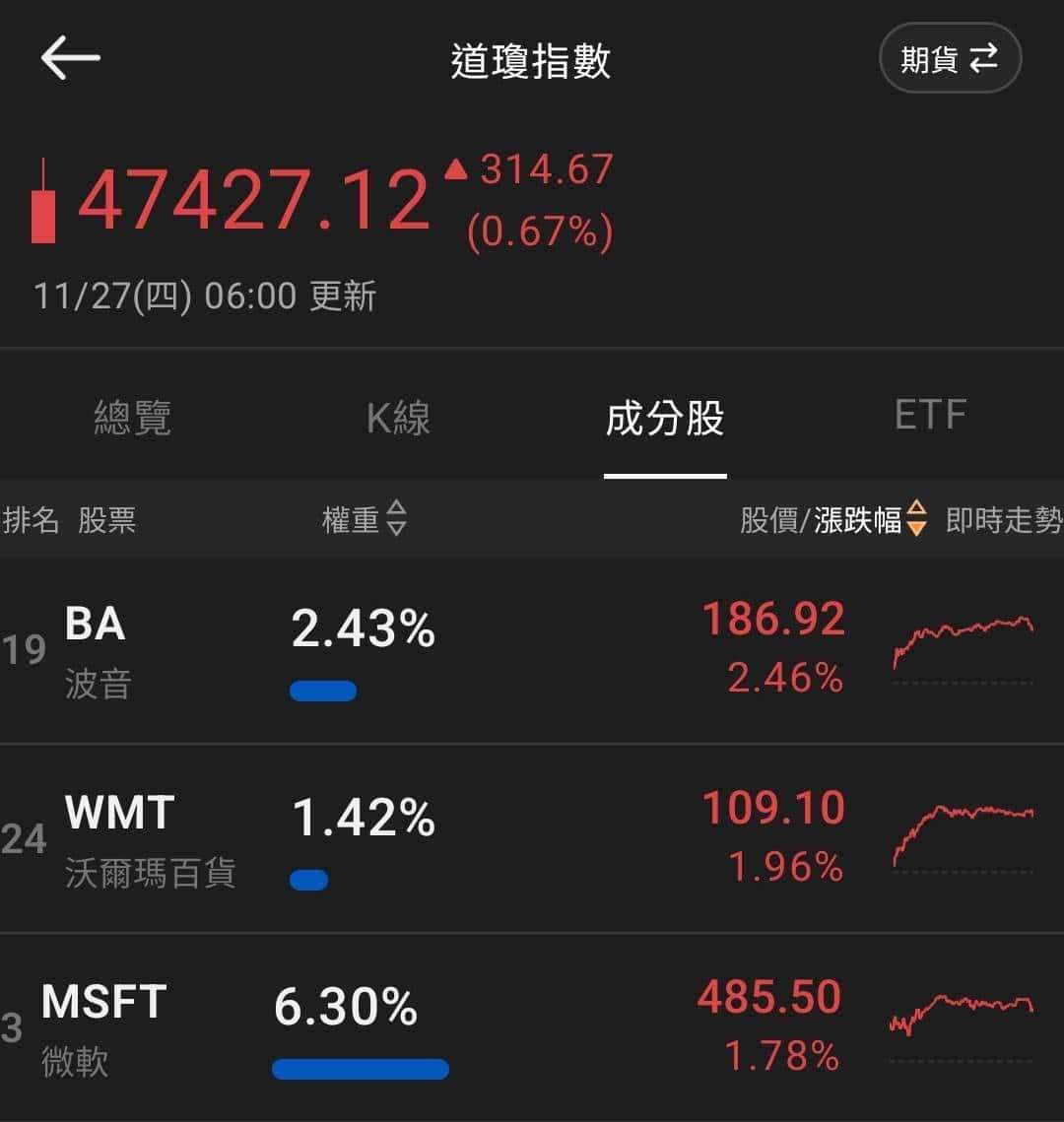Screen dimensions: 1064x1122
Task: Toggle price change sort order on 股價/漲跌幅
Action: [854, 521]
